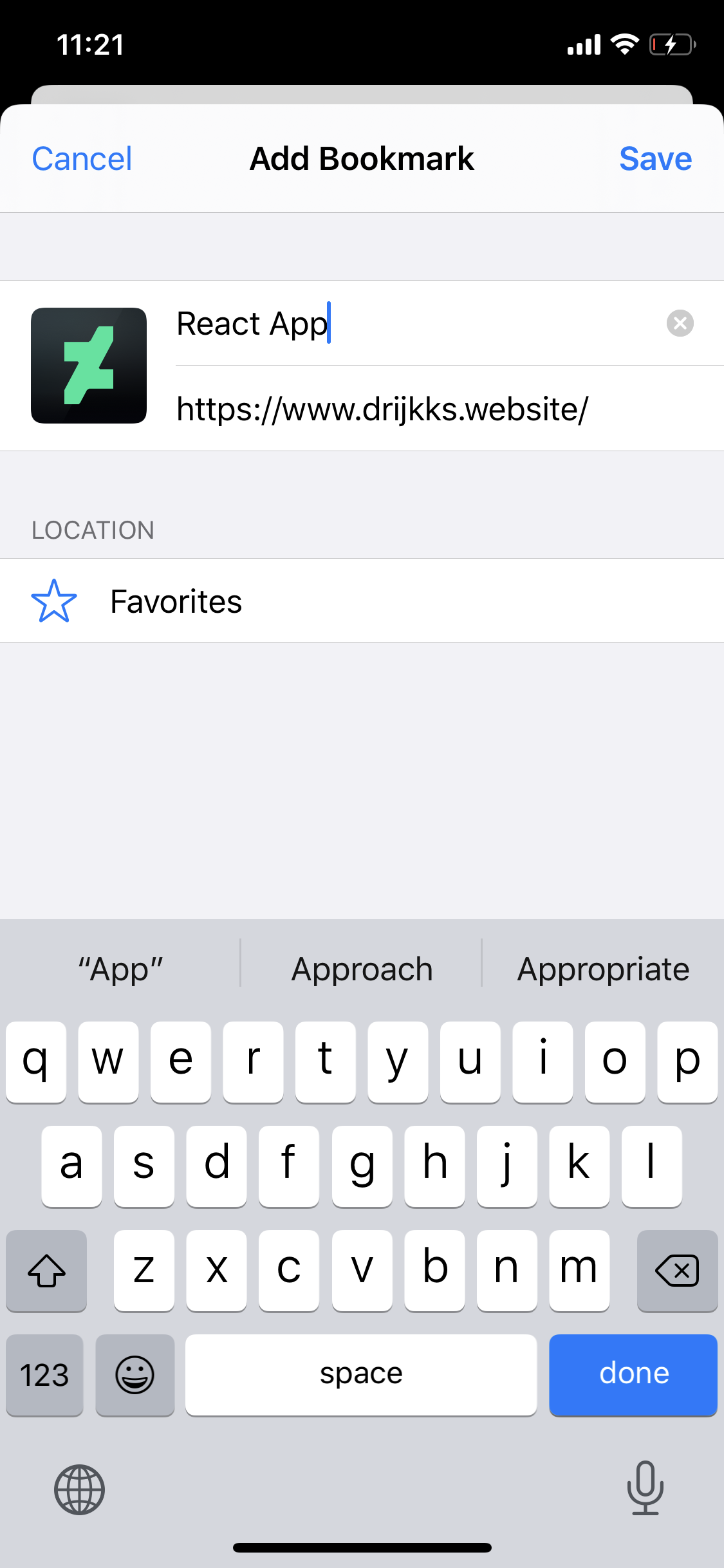
Task: Edit the bookmark URL field
Action: point(412,409)
